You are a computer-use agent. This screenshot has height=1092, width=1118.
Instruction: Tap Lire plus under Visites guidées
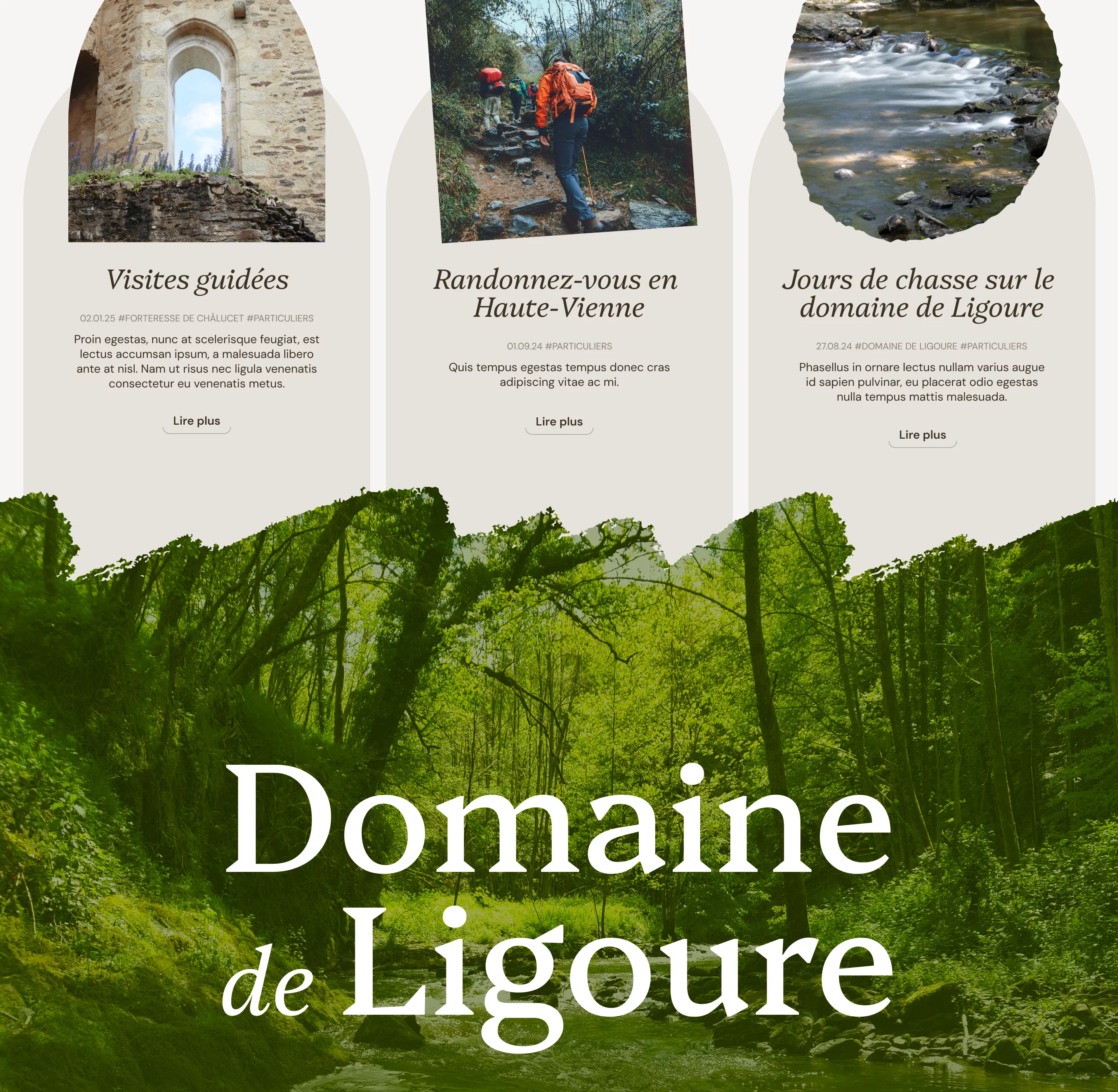coord(196,421)
